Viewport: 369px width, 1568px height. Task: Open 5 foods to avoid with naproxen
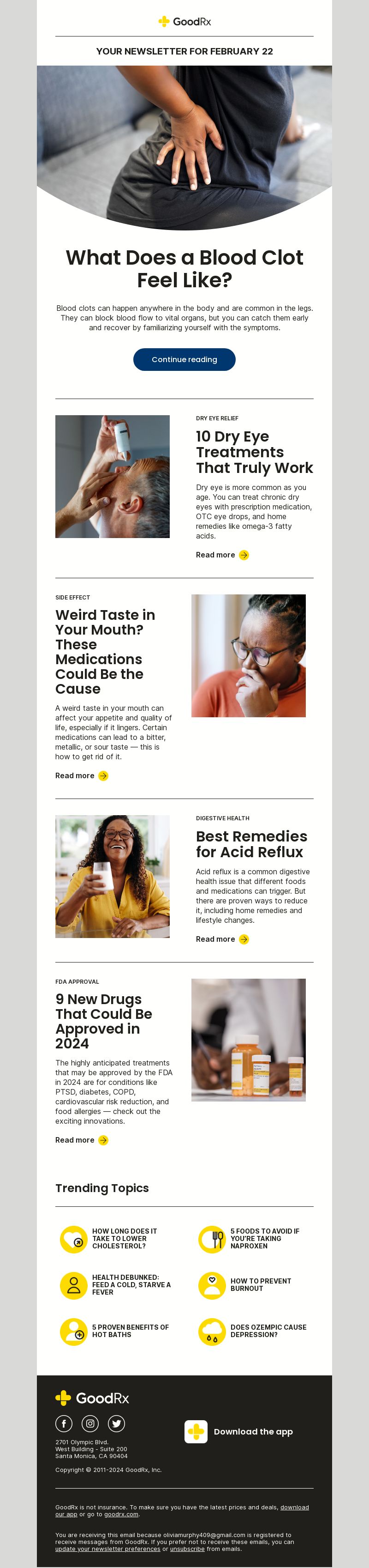[x=264, y=1238]
